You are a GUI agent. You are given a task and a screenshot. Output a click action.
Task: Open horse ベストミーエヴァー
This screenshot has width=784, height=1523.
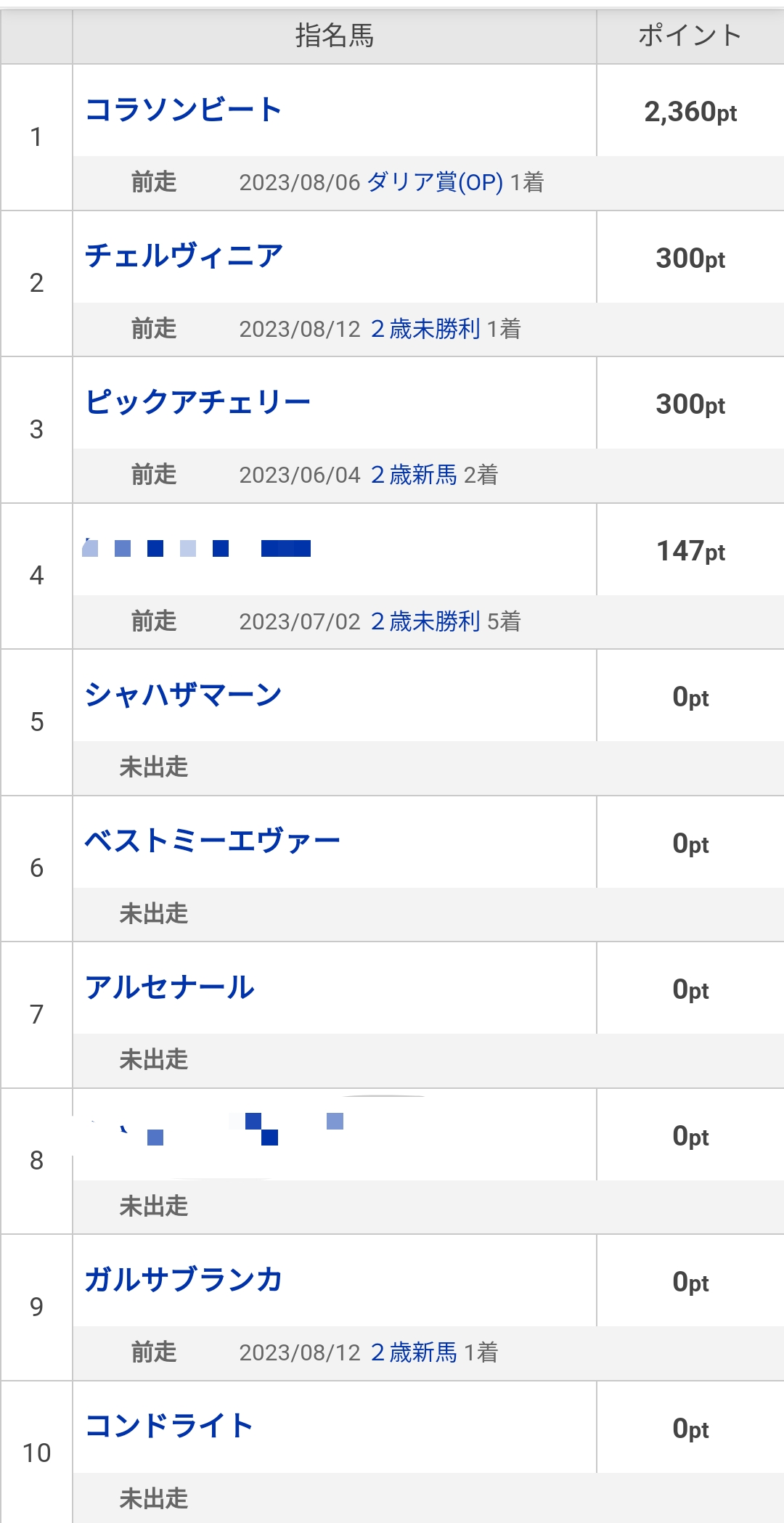[212, 841]
